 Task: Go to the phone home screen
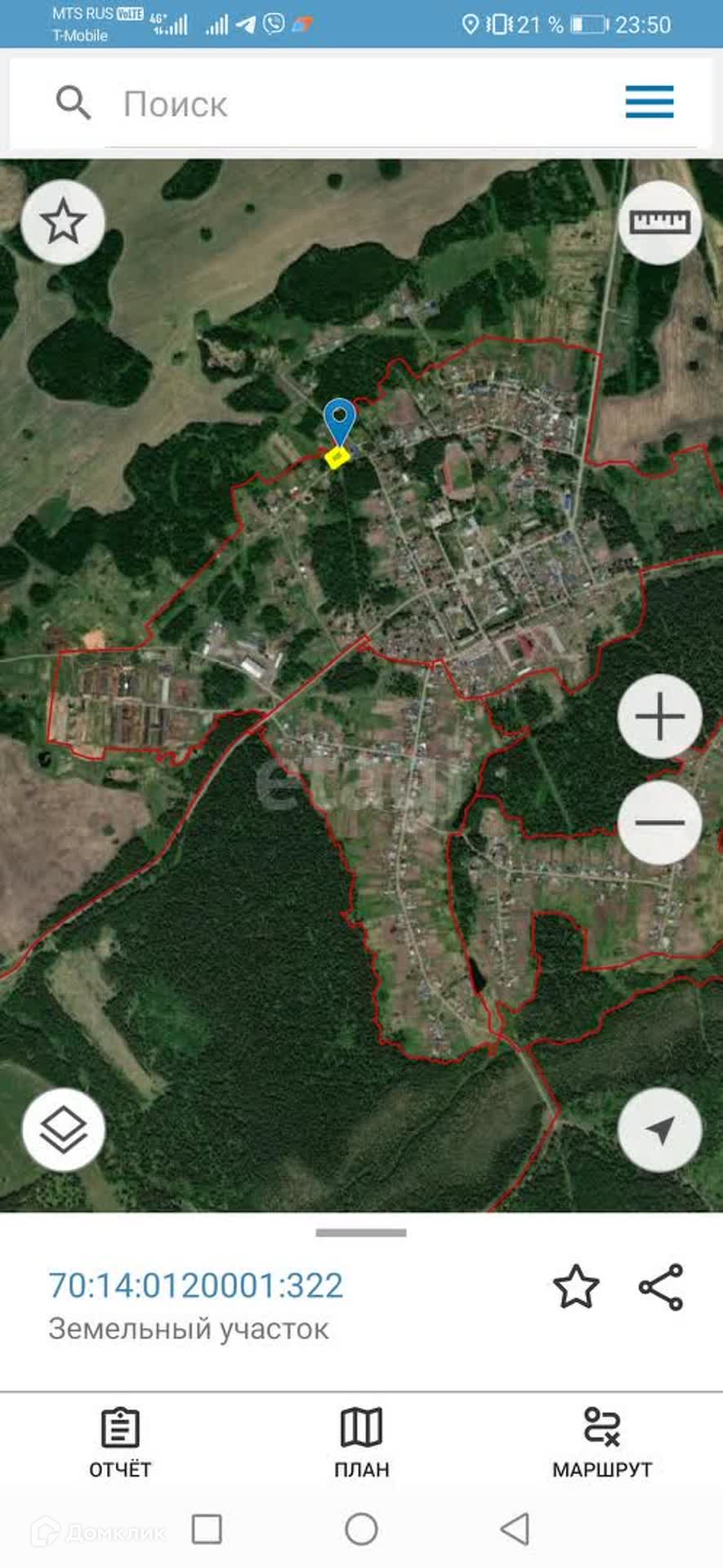click(x=361, y=1529)
